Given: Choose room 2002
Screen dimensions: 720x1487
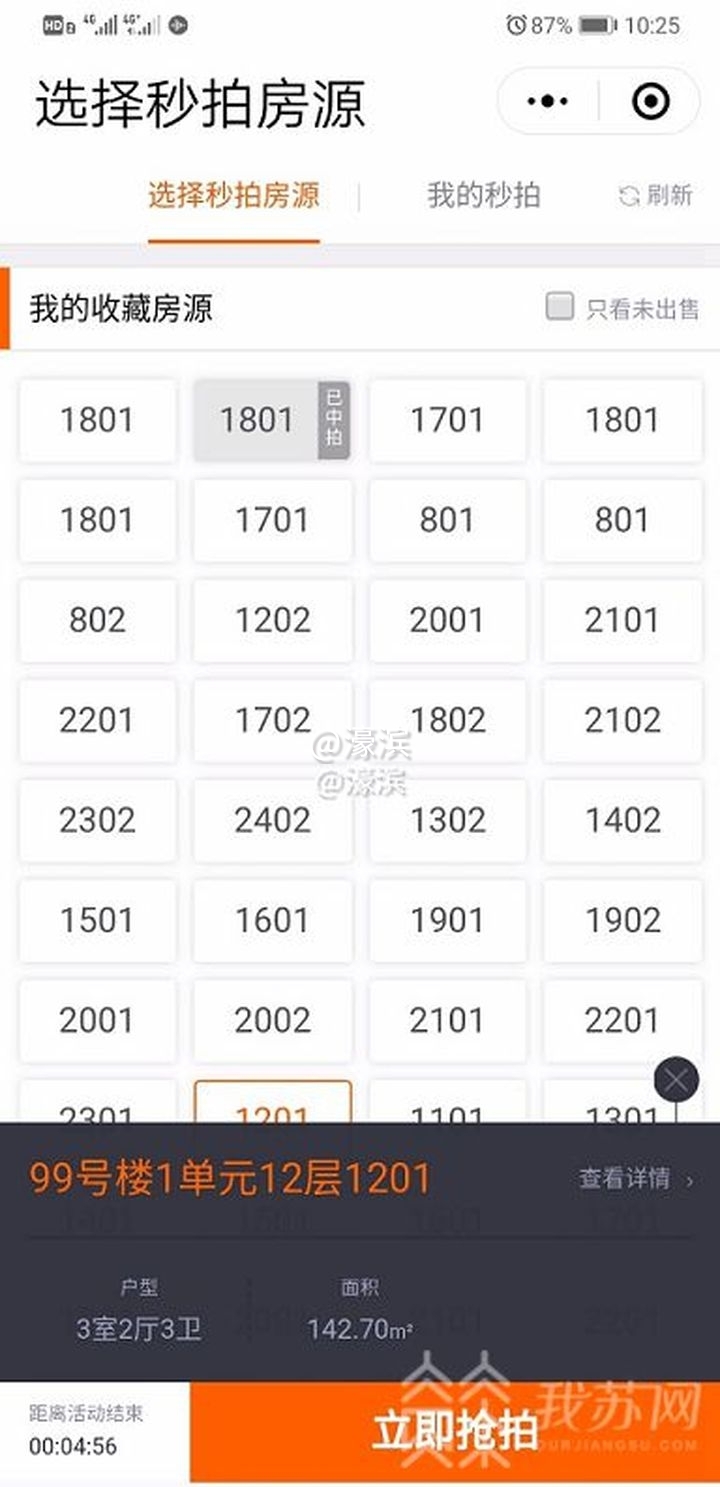Looking at the screenshot, I should (272, 1020).
